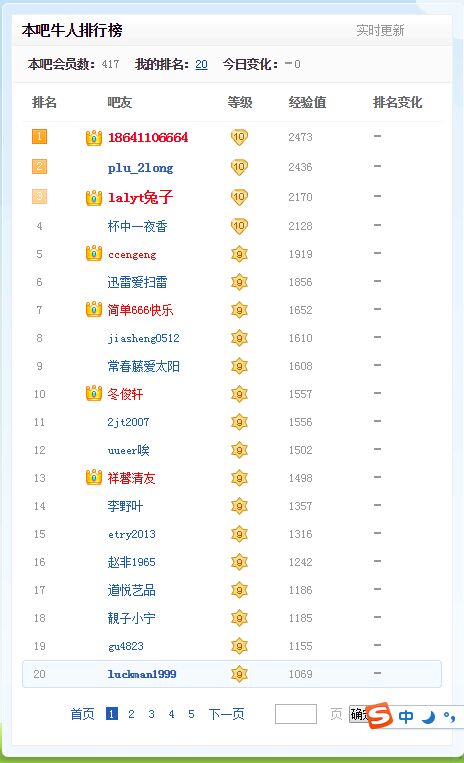The width and height of the screenshot is (464, 763).
Task: Tap the 确定 confirm button
Action: click(360, 714)
